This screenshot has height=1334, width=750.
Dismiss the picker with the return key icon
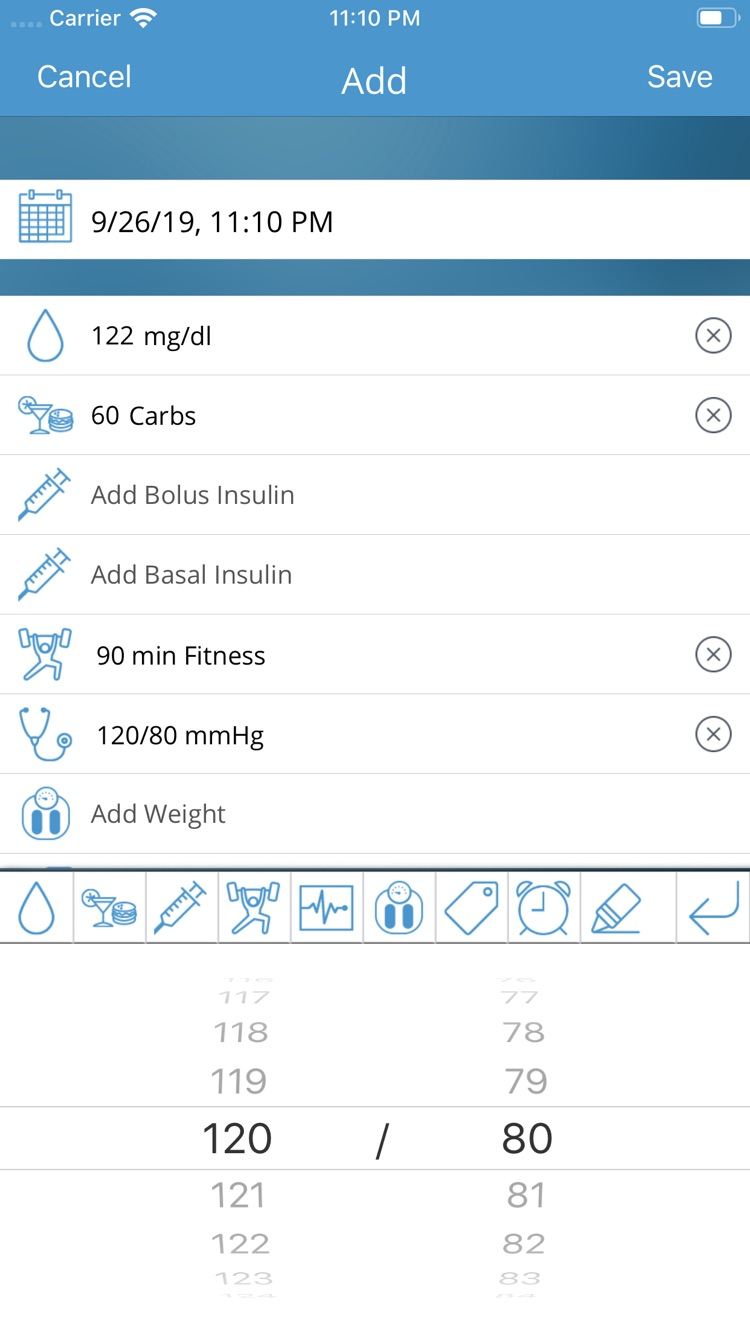pos(713,907)
